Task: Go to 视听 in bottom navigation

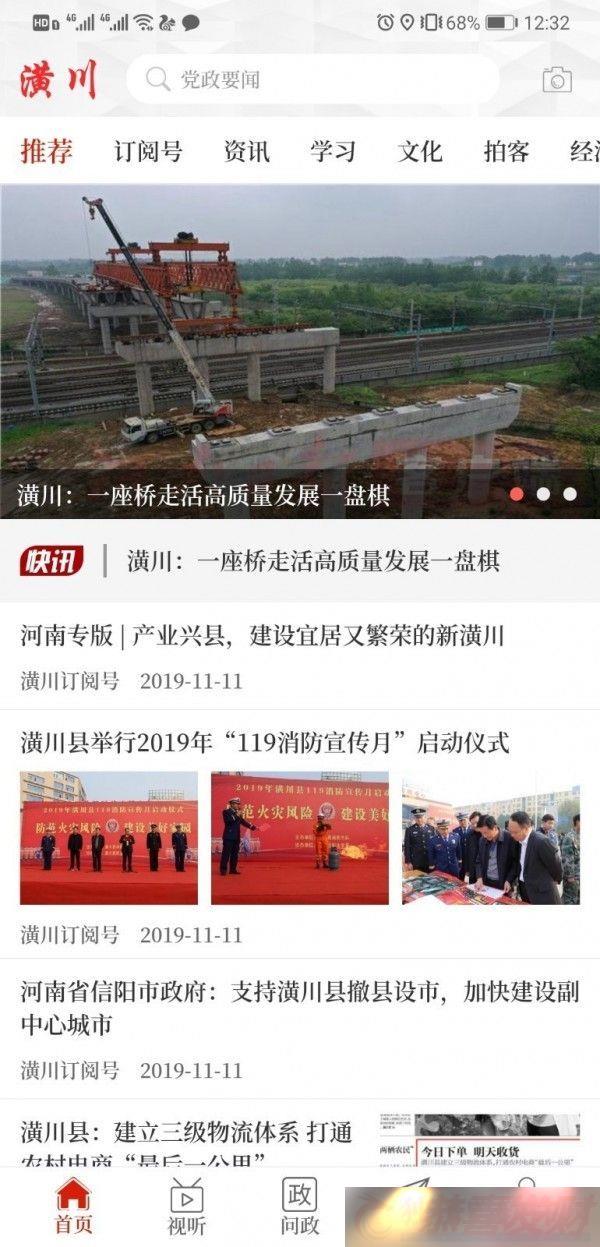Action: (x=187, y=1205)
